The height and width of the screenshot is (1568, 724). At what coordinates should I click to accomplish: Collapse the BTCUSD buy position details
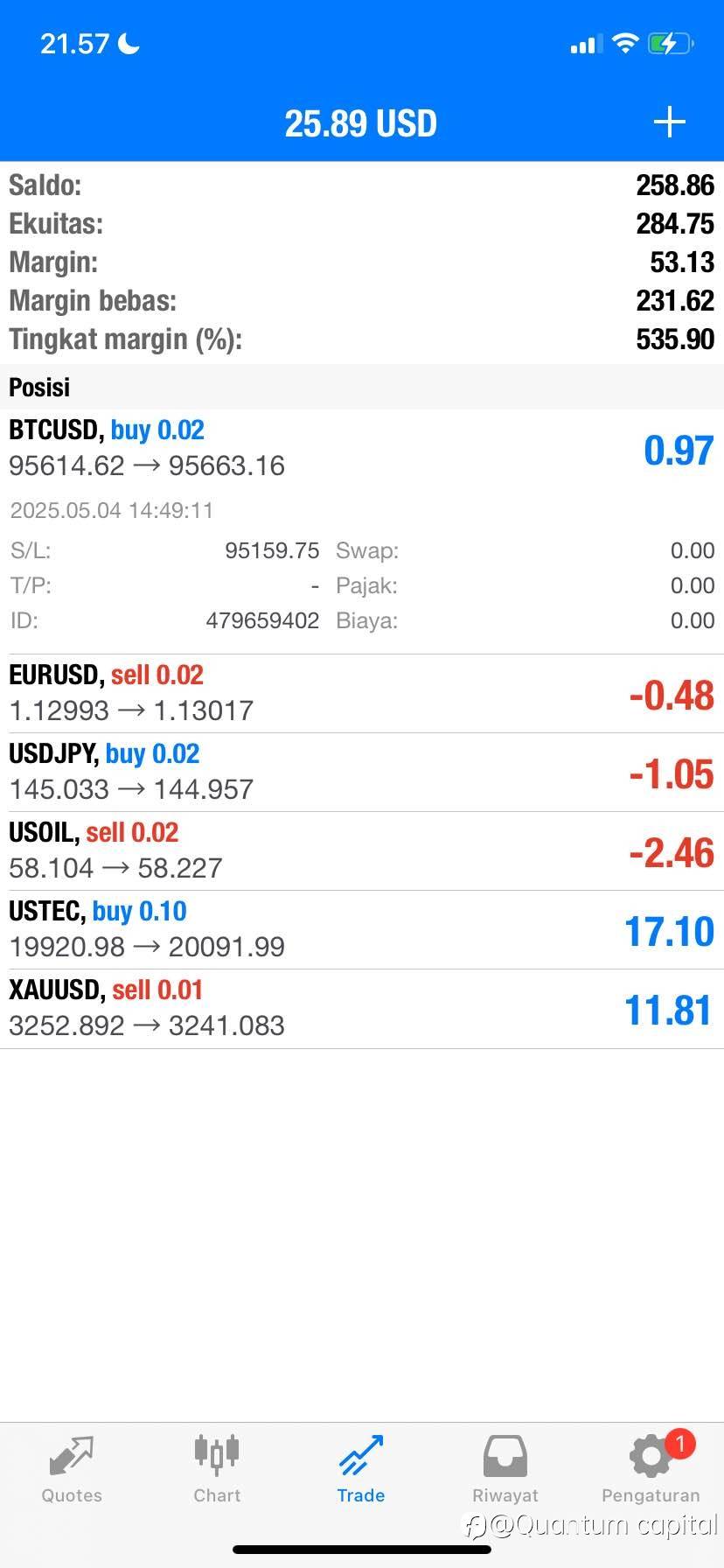[x=361, y=447]
